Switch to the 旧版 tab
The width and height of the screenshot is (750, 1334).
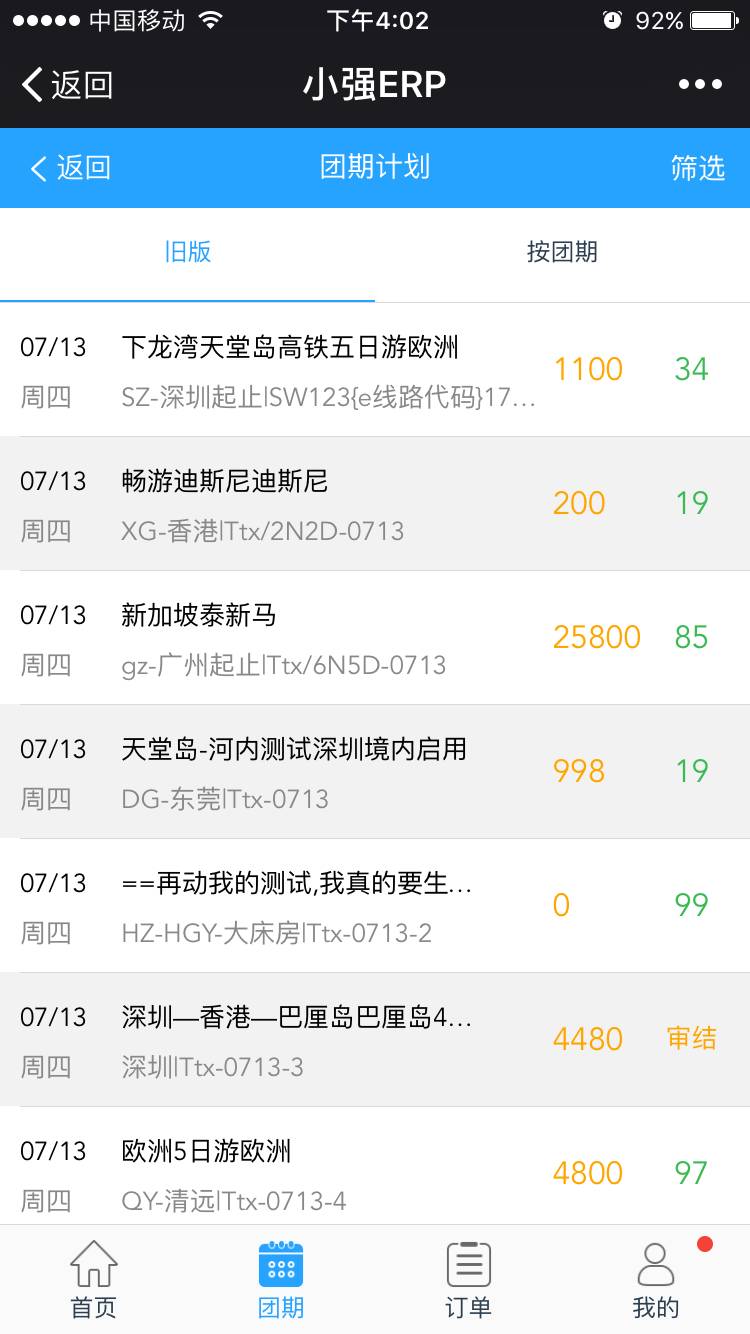pos(188,252)
